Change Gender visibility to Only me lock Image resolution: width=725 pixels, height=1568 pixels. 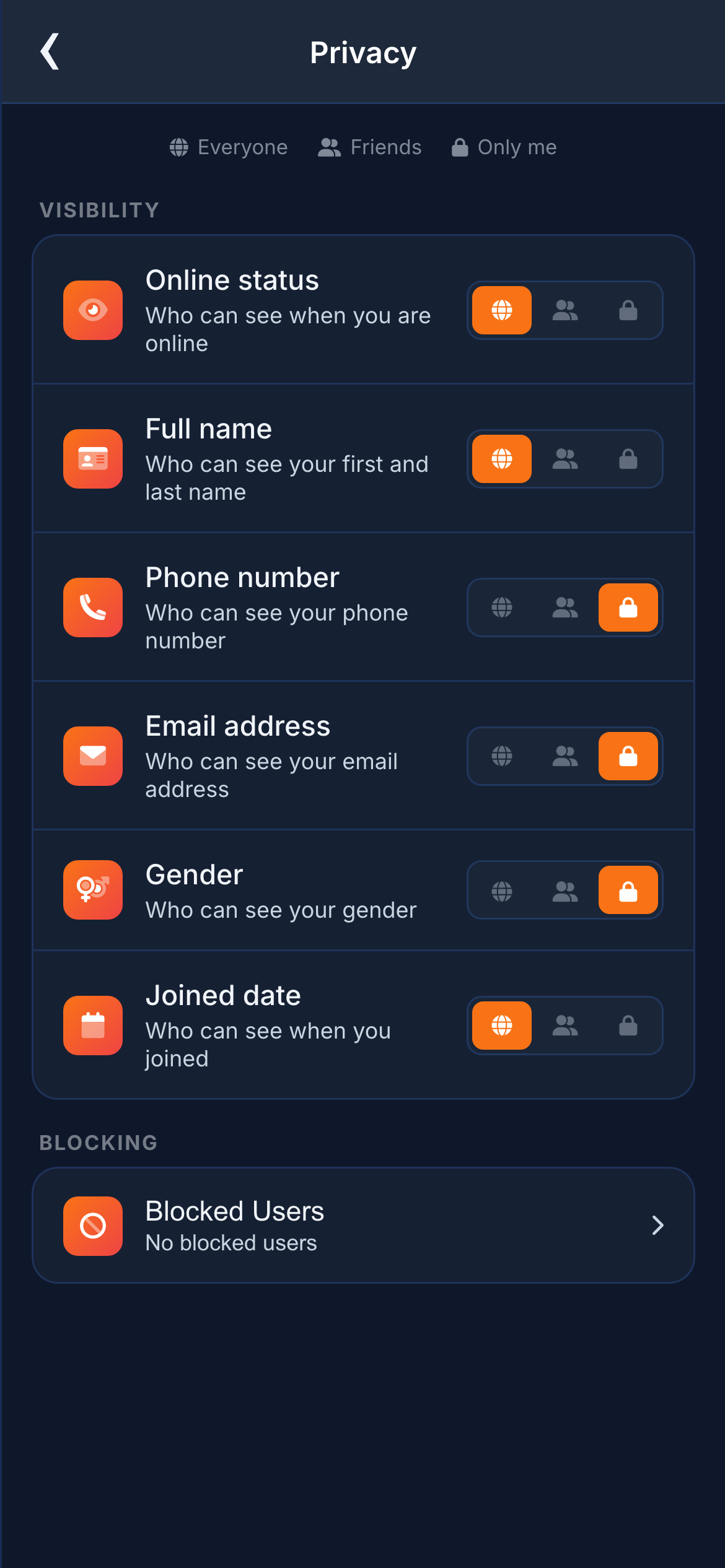click(628, 890)
